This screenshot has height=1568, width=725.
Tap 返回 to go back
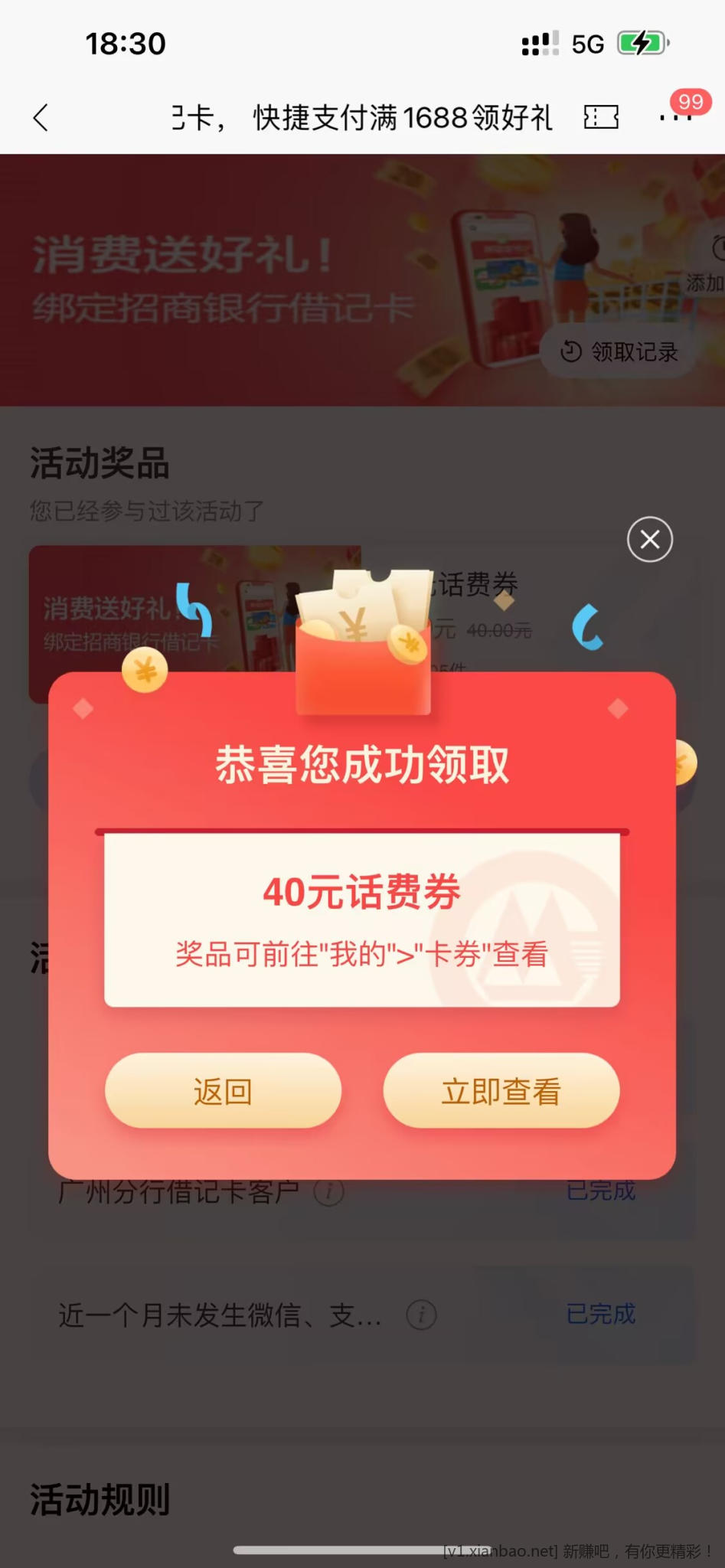coord(223,1091)
